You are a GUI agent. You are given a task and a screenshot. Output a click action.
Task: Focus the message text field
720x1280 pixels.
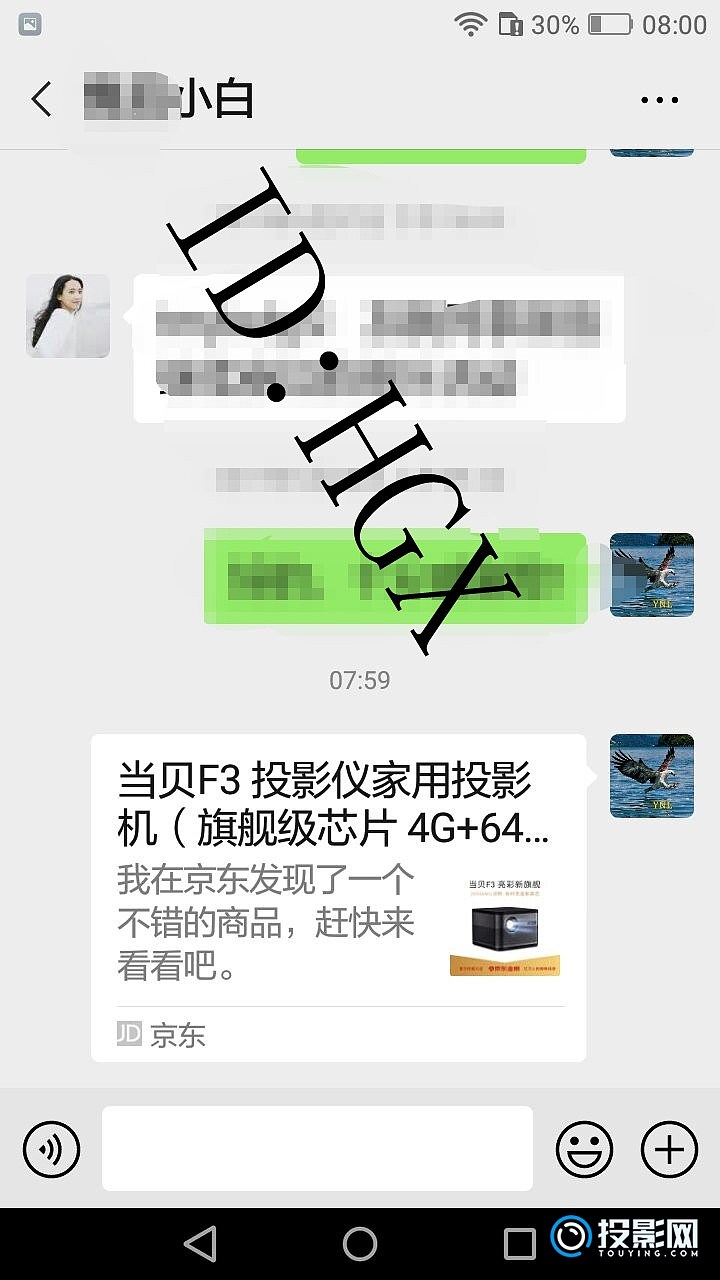point(317,1148)
